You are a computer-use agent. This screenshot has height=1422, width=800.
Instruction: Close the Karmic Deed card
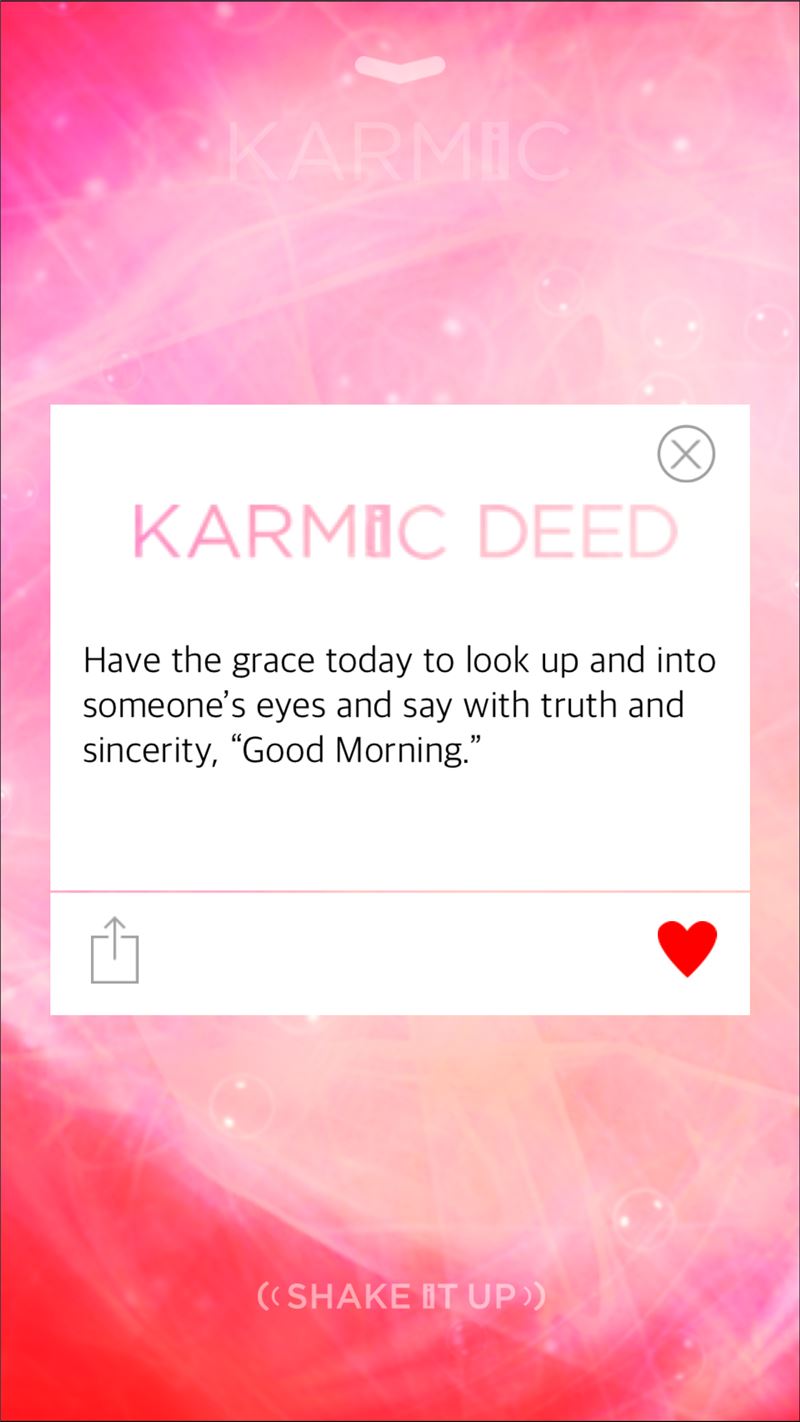[686, 454]
